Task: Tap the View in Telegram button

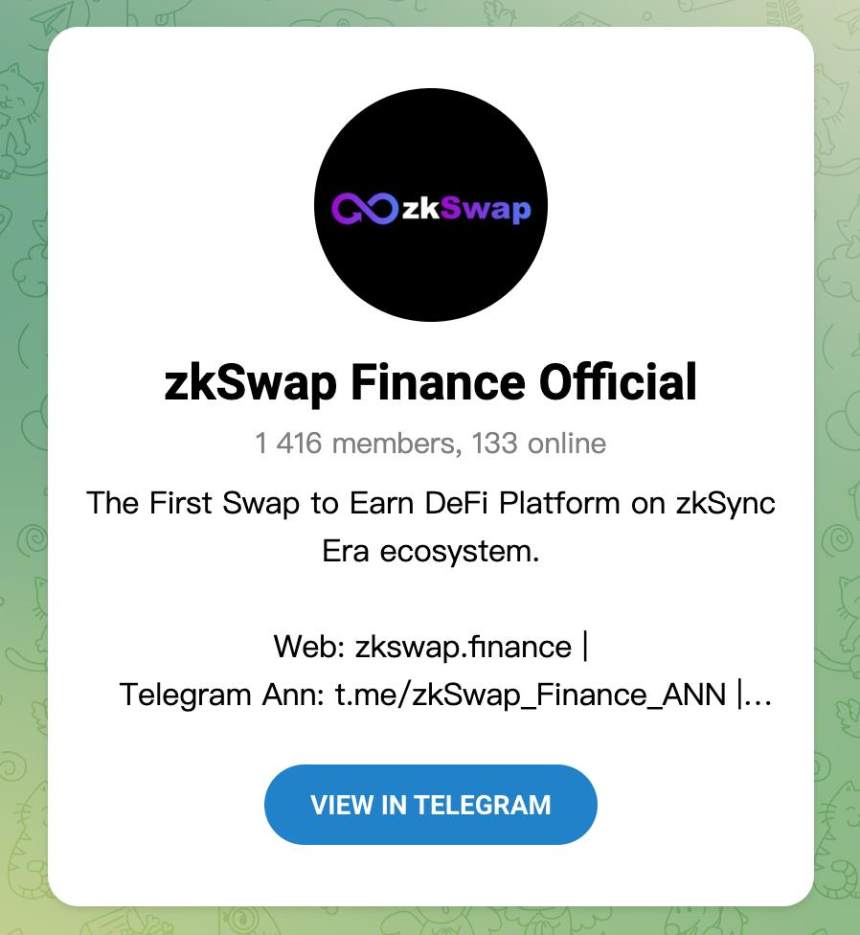Action: click(430, 805)
